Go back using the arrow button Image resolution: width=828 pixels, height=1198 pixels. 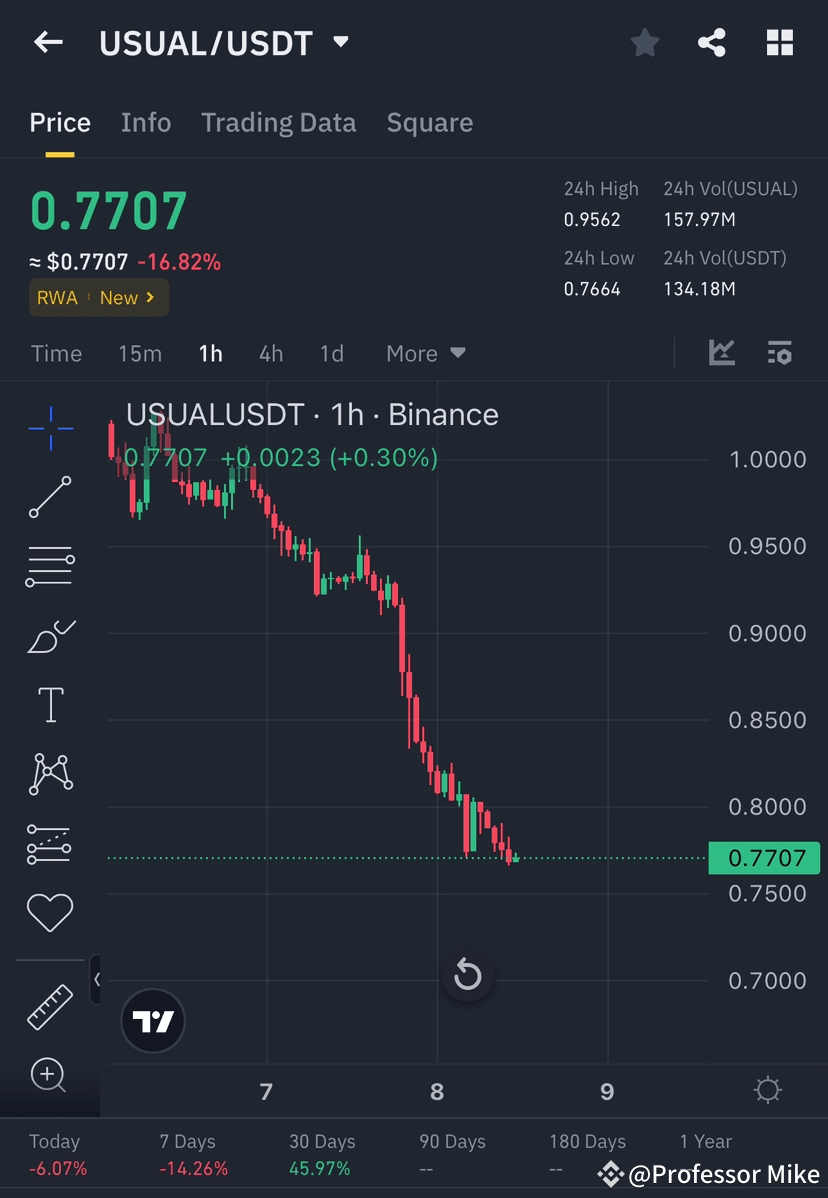(x=48, y=42)
